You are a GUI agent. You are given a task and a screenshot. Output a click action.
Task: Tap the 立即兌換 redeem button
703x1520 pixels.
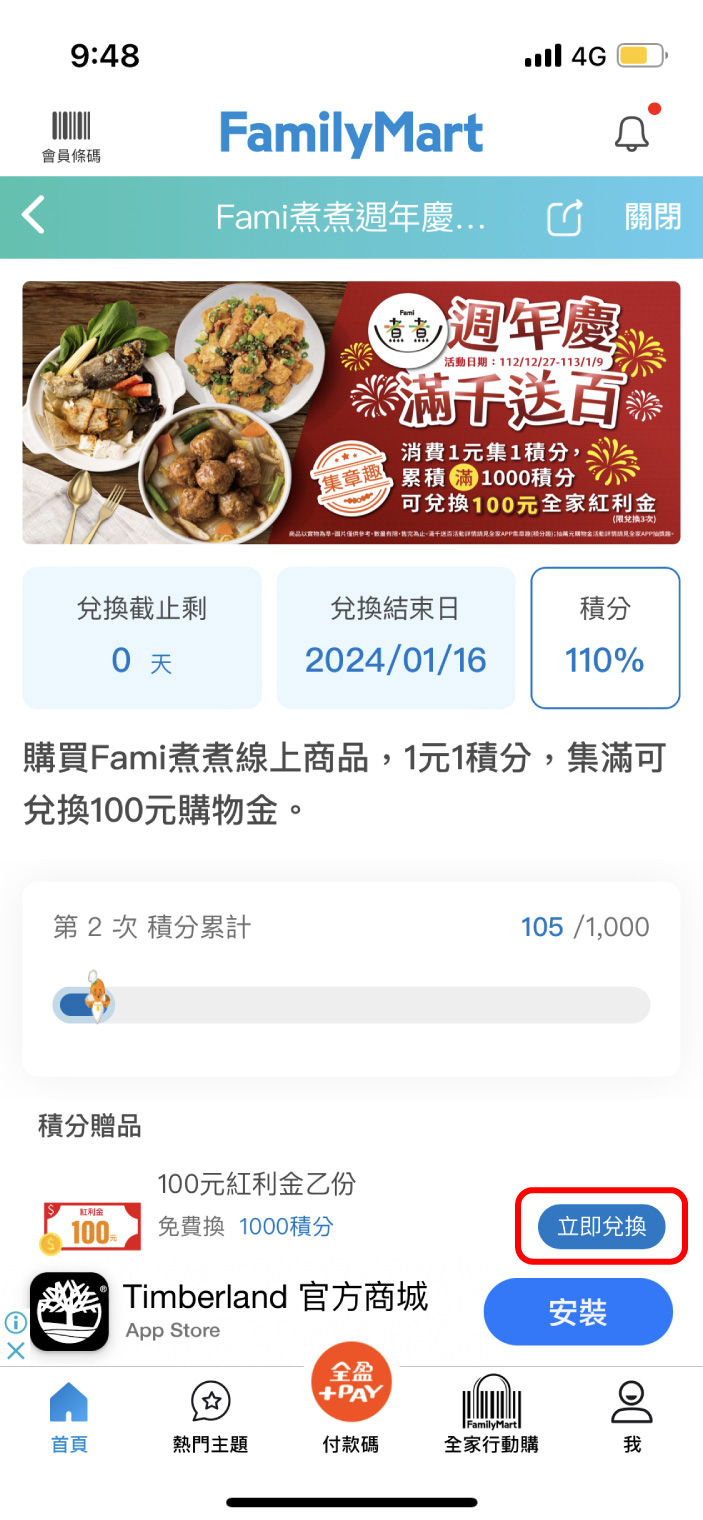[601, 1226]
